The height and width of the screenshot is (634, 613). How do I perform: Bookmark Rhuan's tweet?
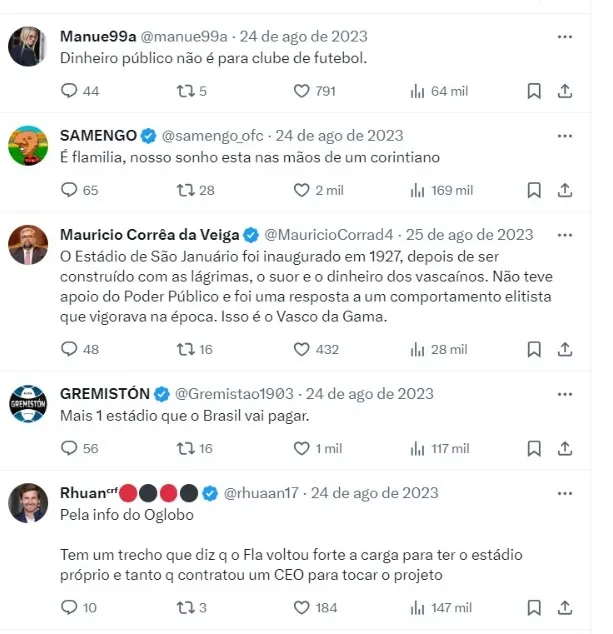coord(534,607)
